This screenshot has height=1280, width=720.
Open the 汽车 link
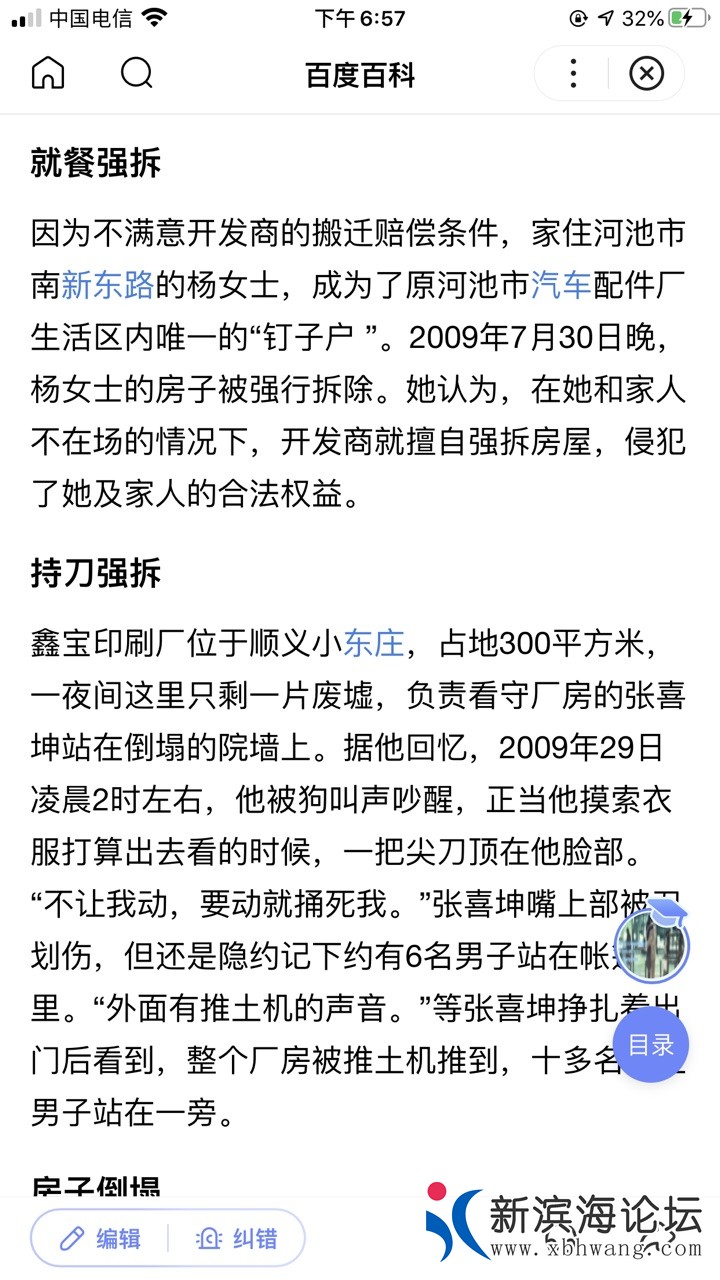(x=560, y=285)
